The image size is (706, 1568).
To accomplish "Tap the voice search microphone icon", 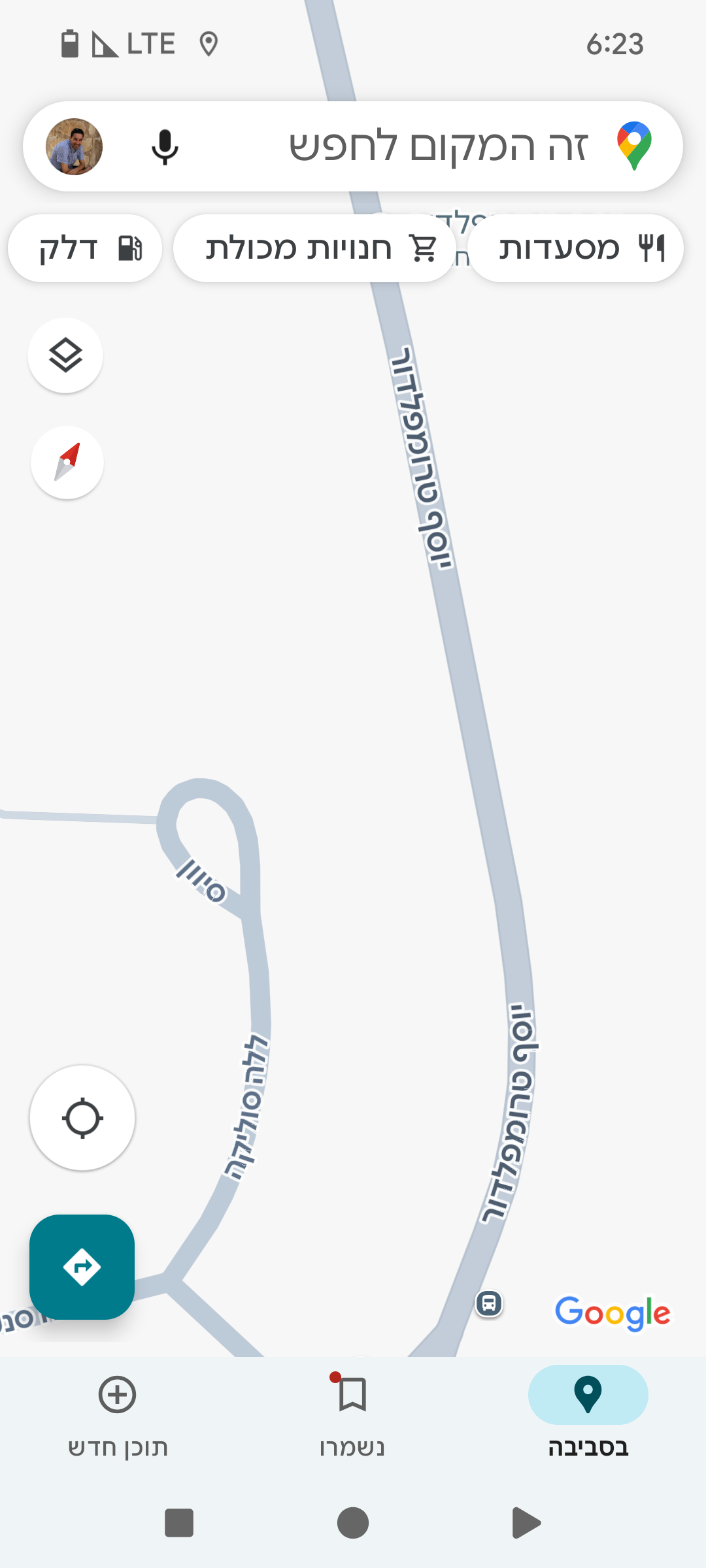I will [x=165, y=146].
